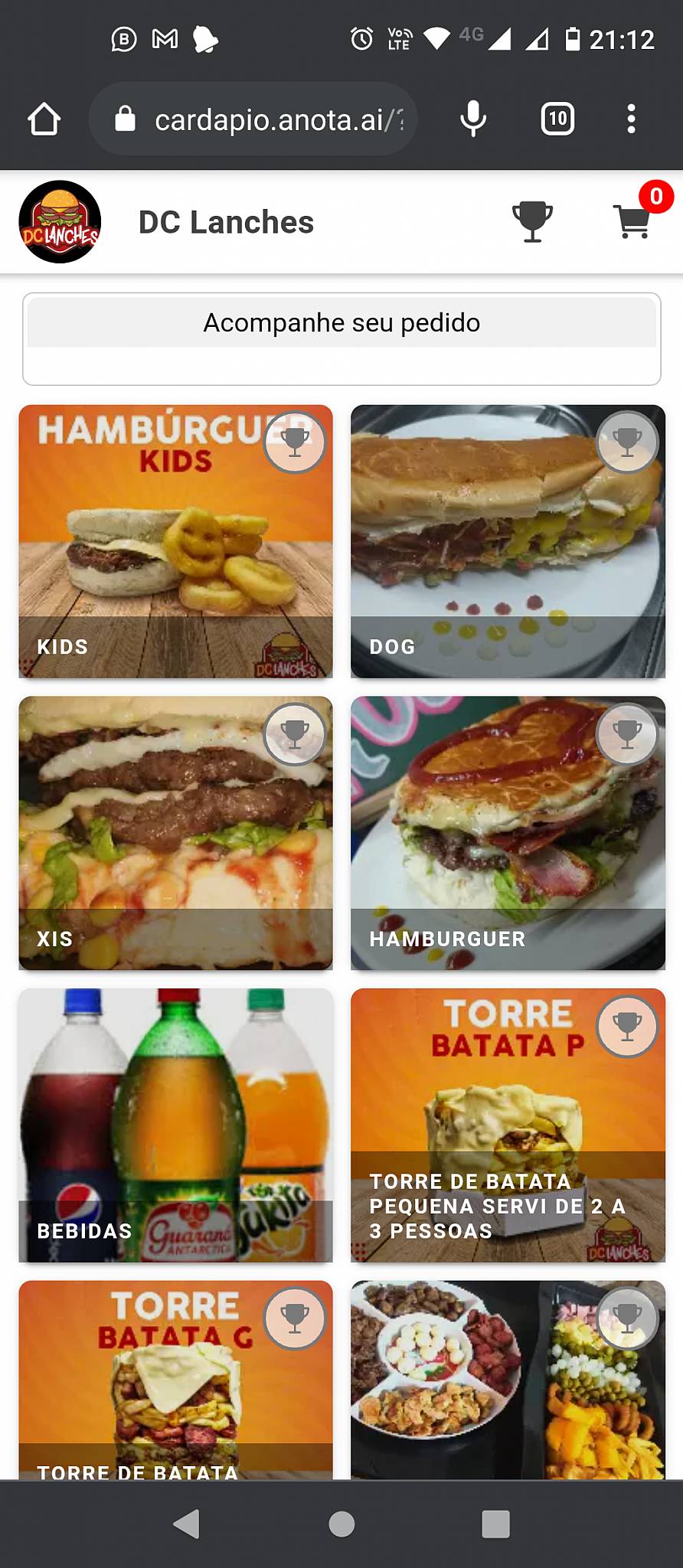Open the TORRE DE BATATA PEQUENA category

pos(508,1125)
